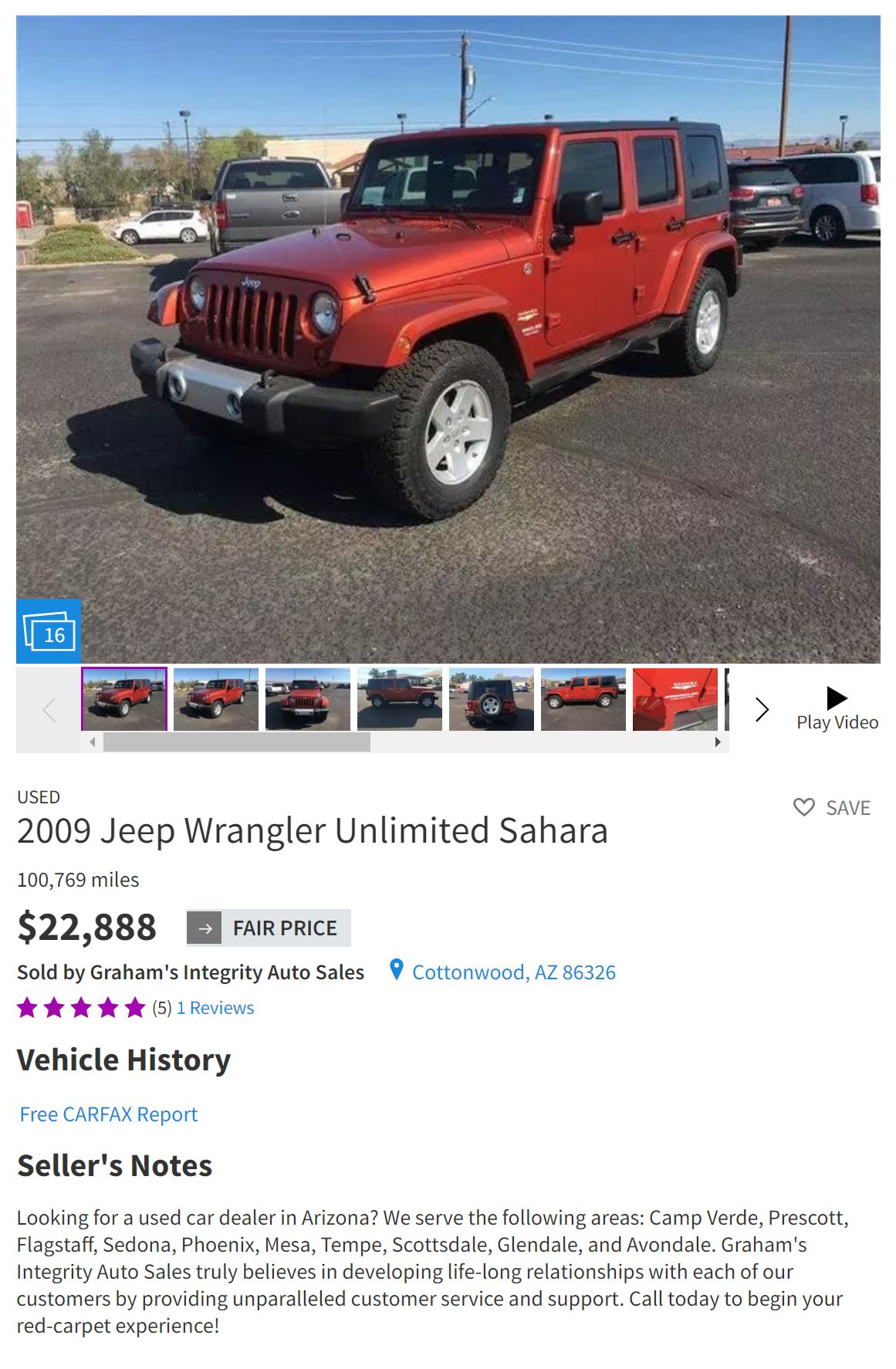The height and width of the screenshot is (1369, 896).
Task: Open the Fair Price details
Action: [269, 928]
